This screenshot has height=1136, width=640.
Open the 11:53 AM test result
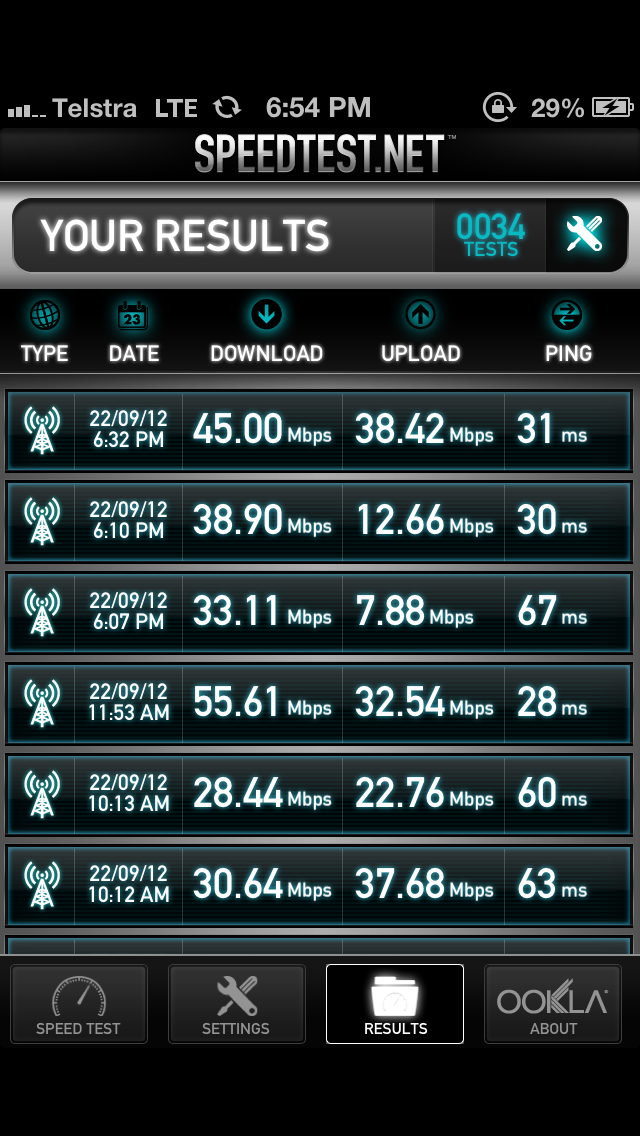coord(319,703)
